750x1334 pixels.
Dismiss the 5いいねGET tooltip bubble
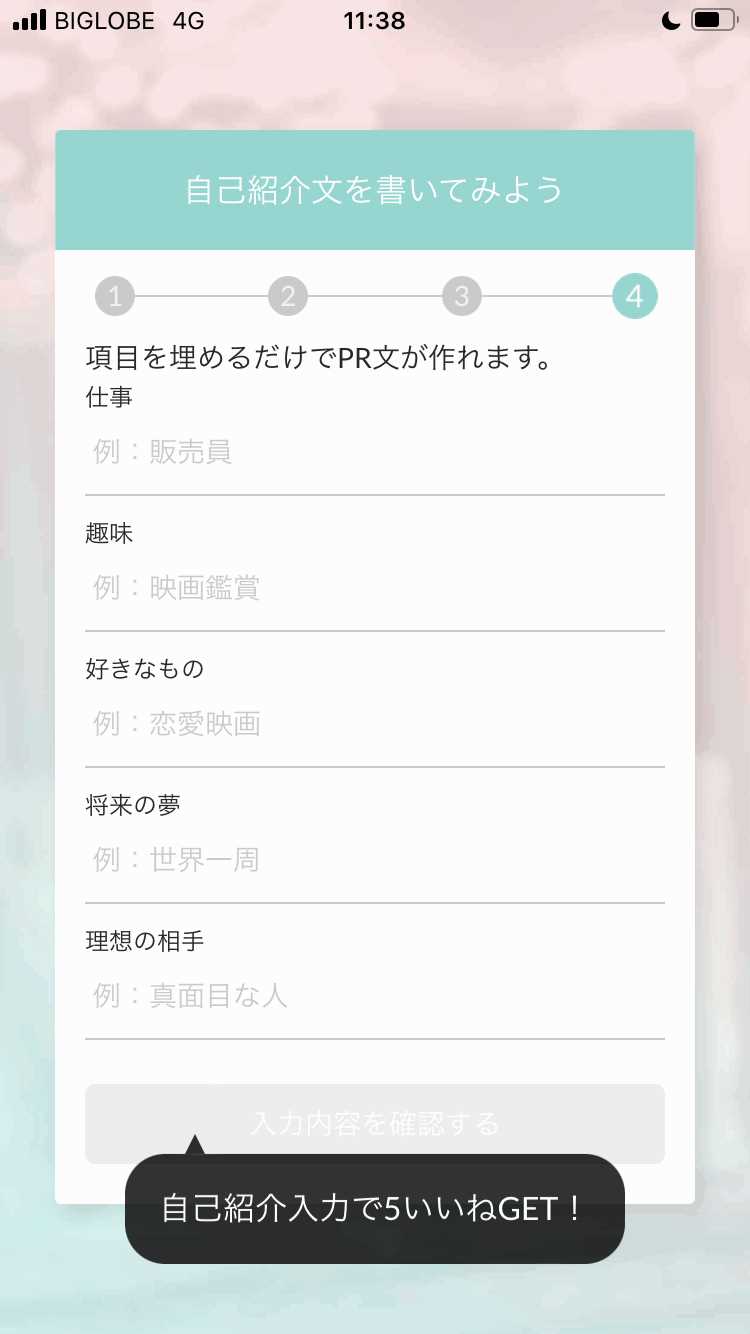[x=375, y=1210]
